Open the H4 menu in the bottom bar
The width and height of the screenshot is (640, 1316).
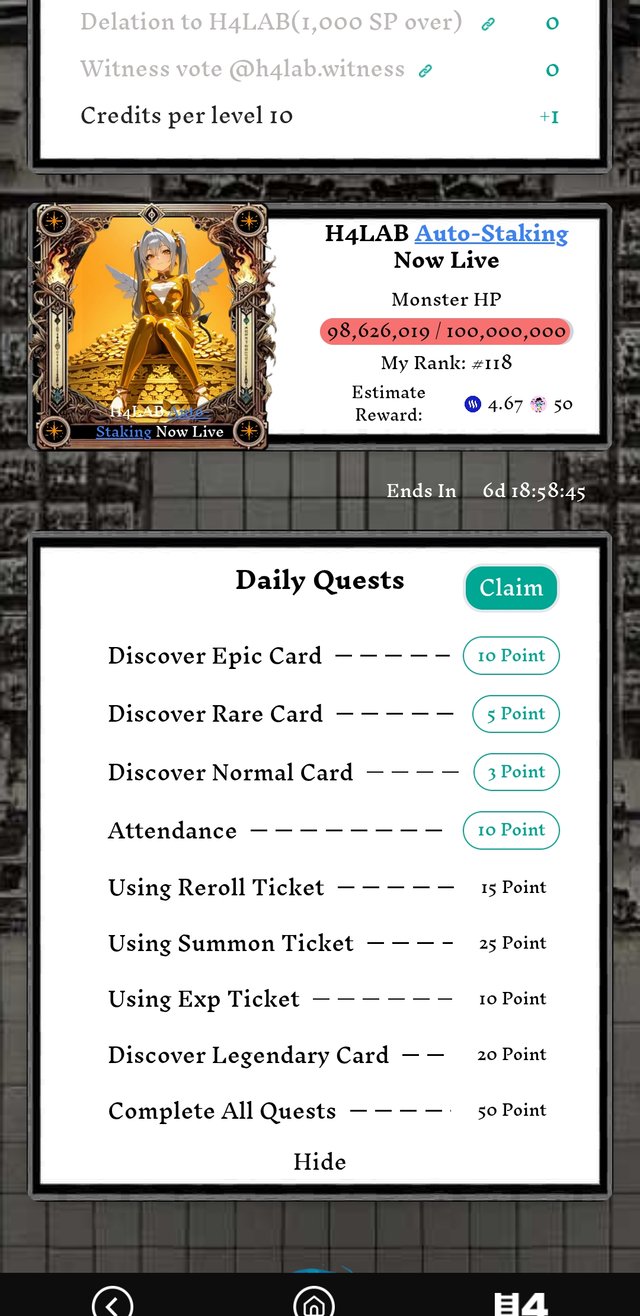click(521, 1302)
